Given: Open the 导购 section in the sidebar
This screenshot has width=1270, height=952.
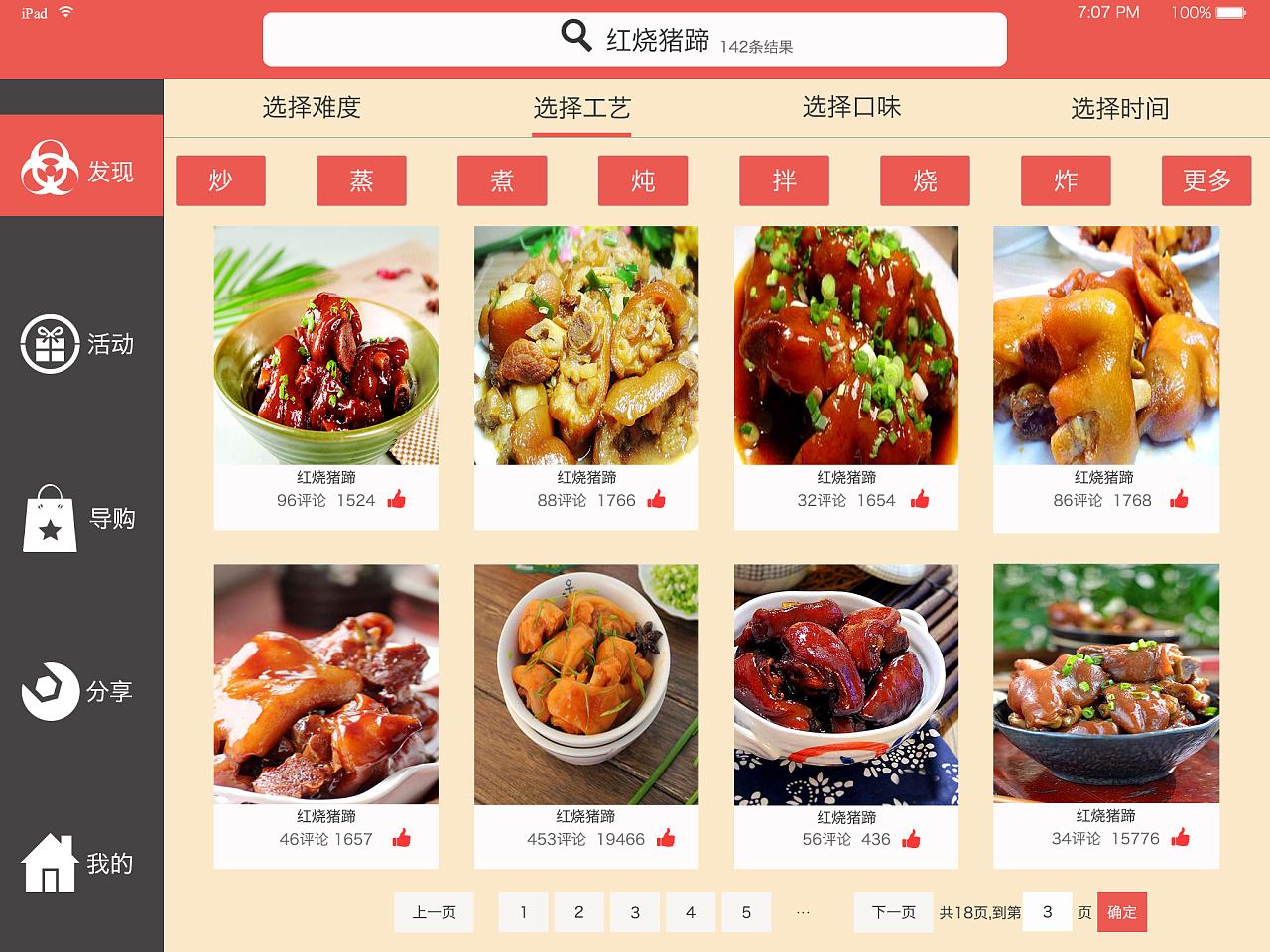Looking at the screenshot, I should click(79, 518).
